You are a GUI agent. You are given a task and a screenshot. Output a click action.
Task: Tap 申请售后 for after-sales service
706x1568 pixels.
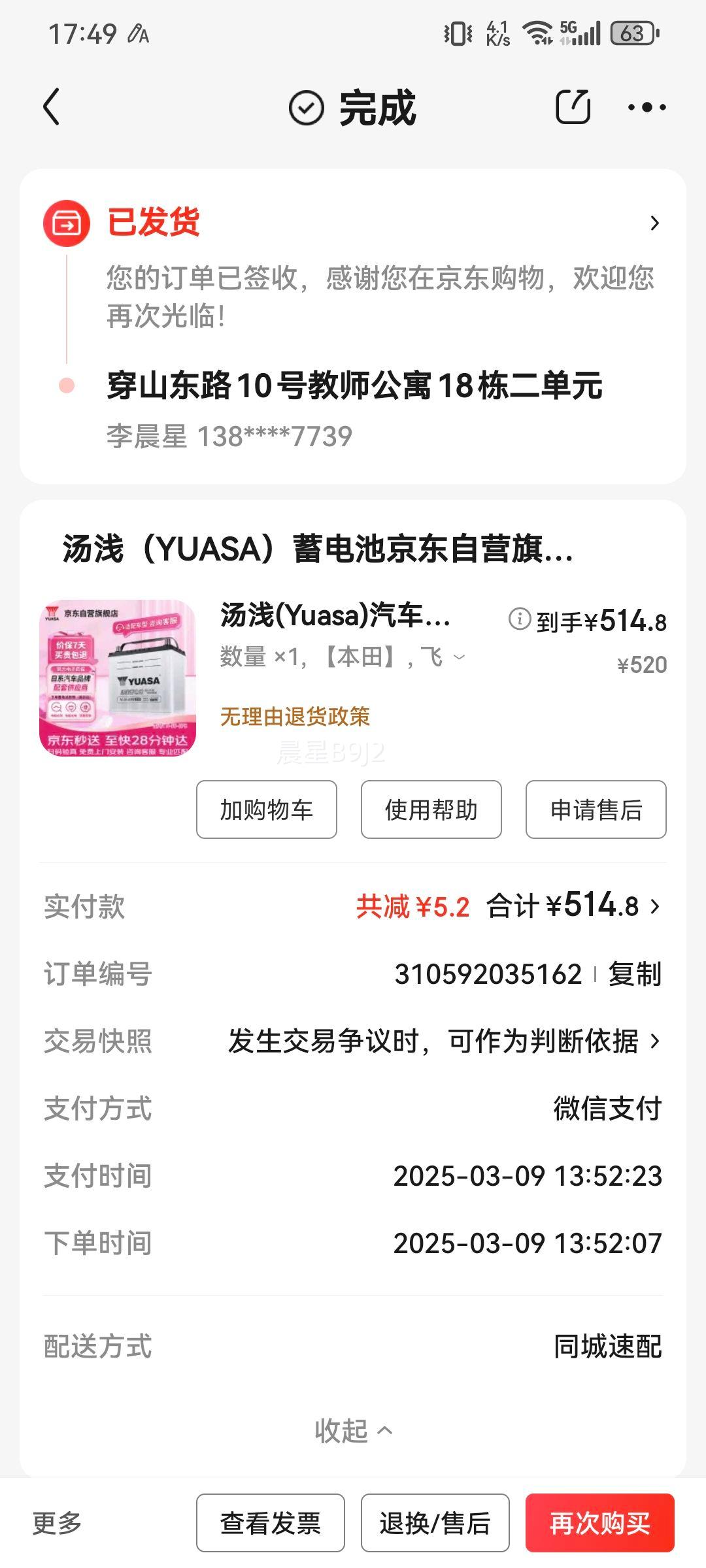tap(596, 810)
